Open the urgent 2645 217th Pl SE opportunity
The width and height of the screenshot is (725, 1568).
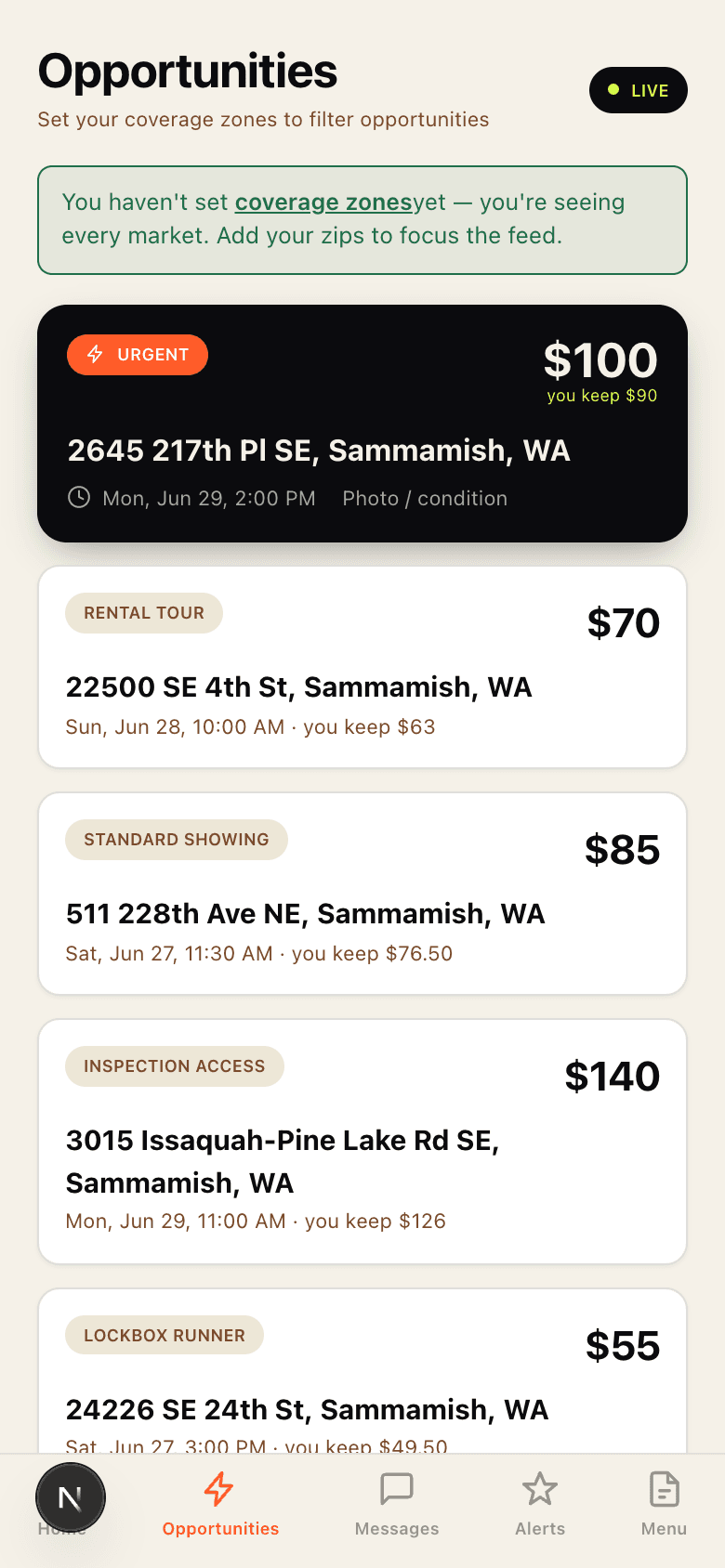(362, 424)
